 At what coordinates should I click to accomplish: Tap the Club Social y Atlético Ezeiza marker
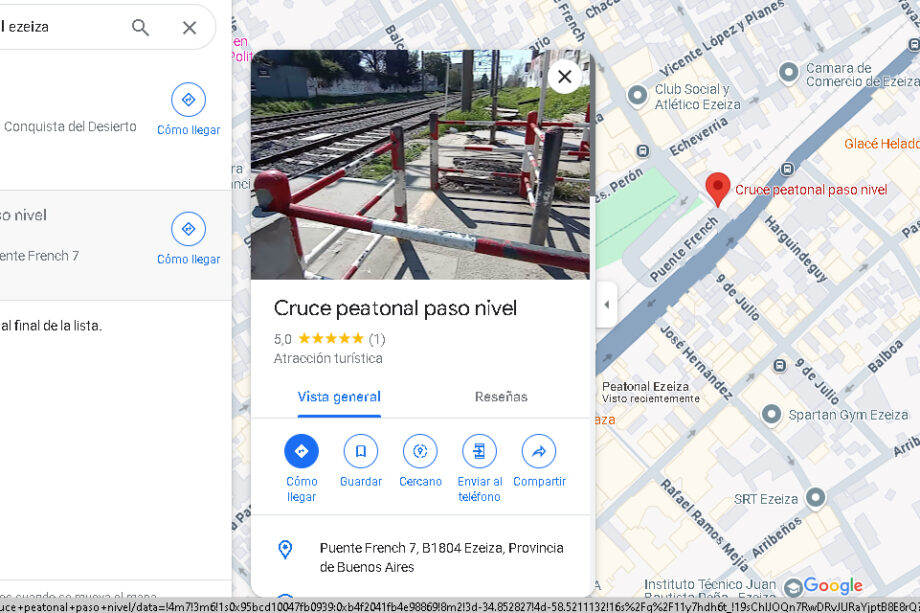click(637, 96)
